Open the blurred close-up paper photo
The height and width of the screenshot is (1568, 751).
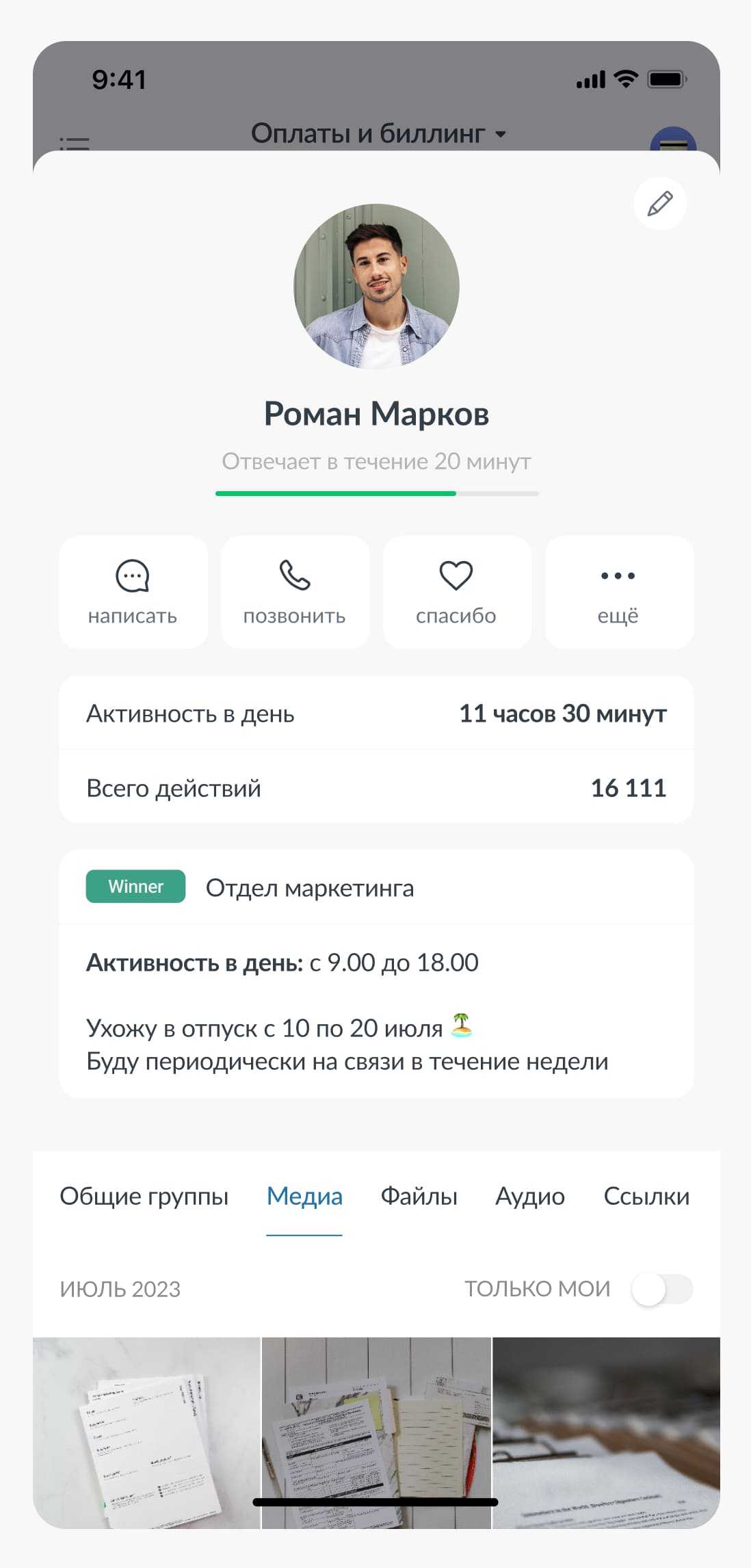pos(606,1431)
